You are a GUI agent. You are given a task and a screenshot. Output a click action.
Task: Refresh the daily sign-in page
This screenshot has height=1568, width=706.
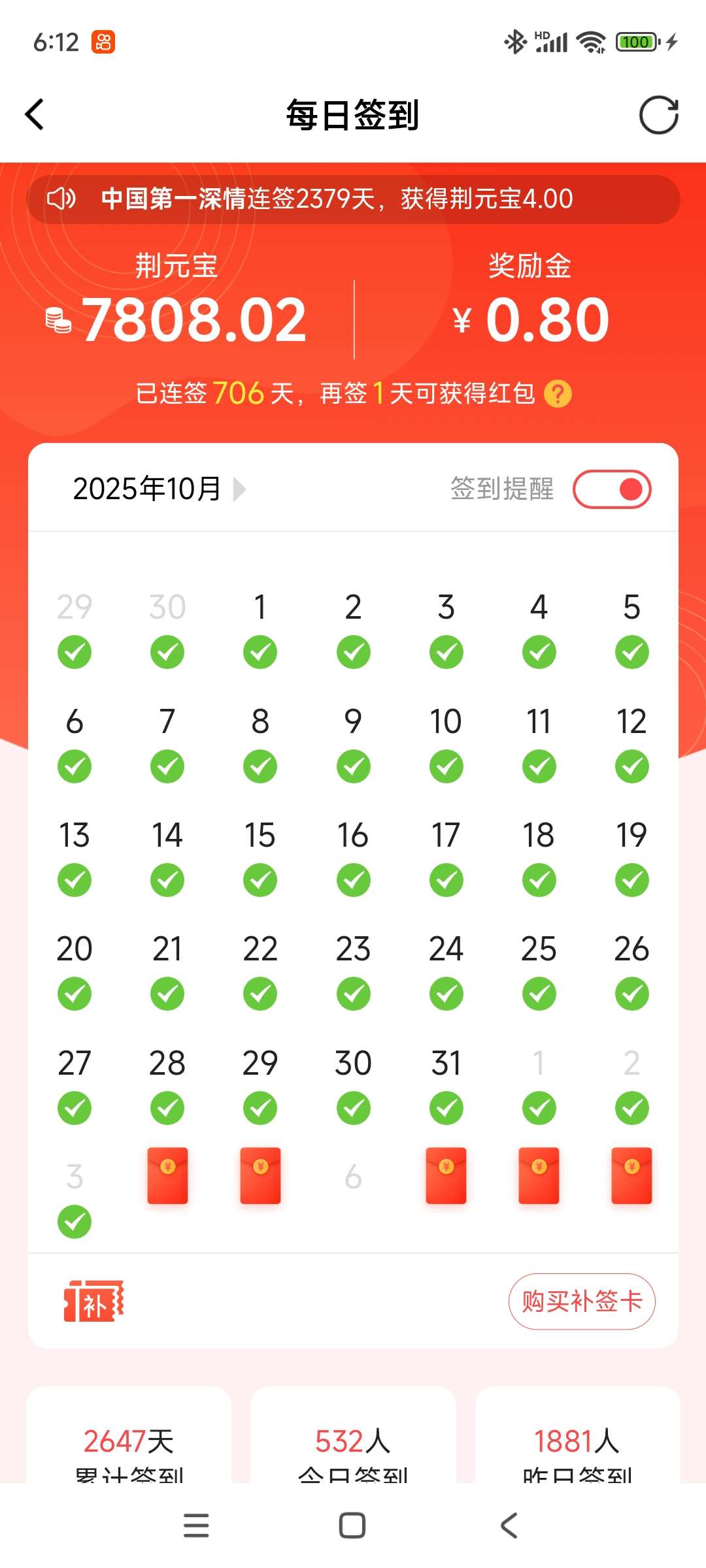[x=658, y=116]
